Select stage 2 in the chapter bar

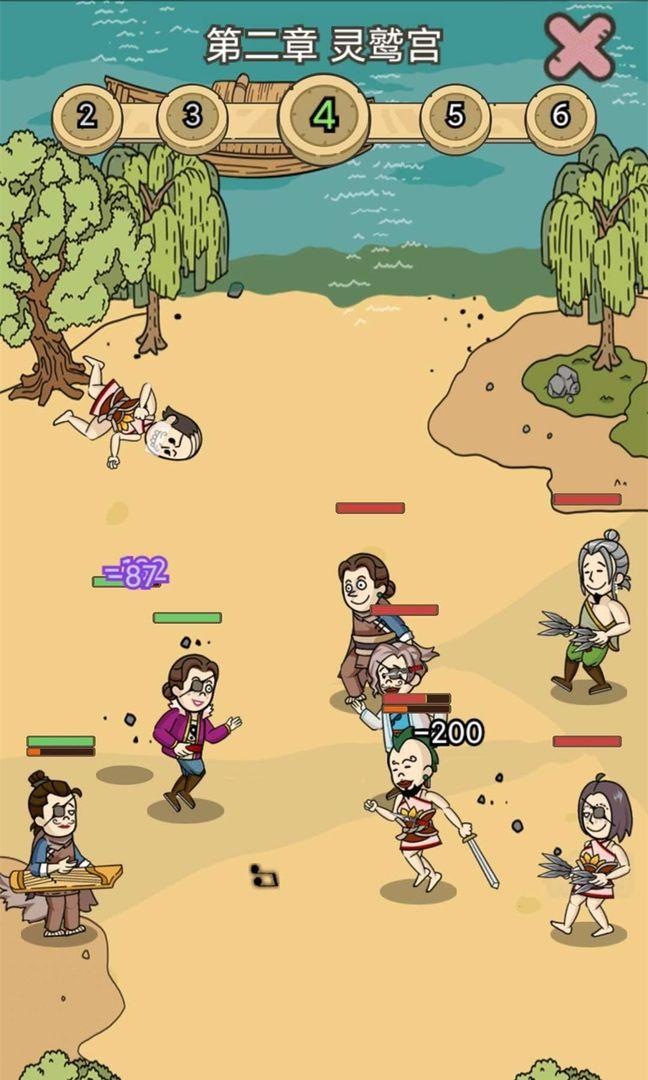88,116
